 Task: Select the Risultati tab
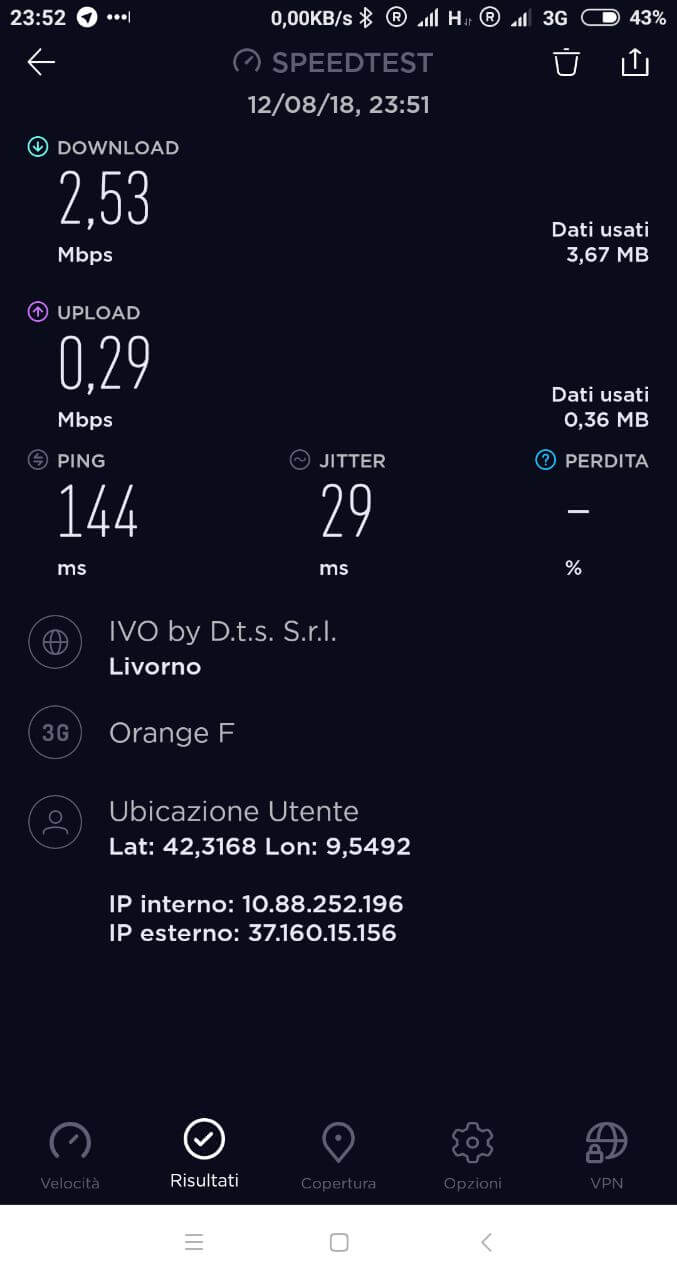click(204, 1154)
